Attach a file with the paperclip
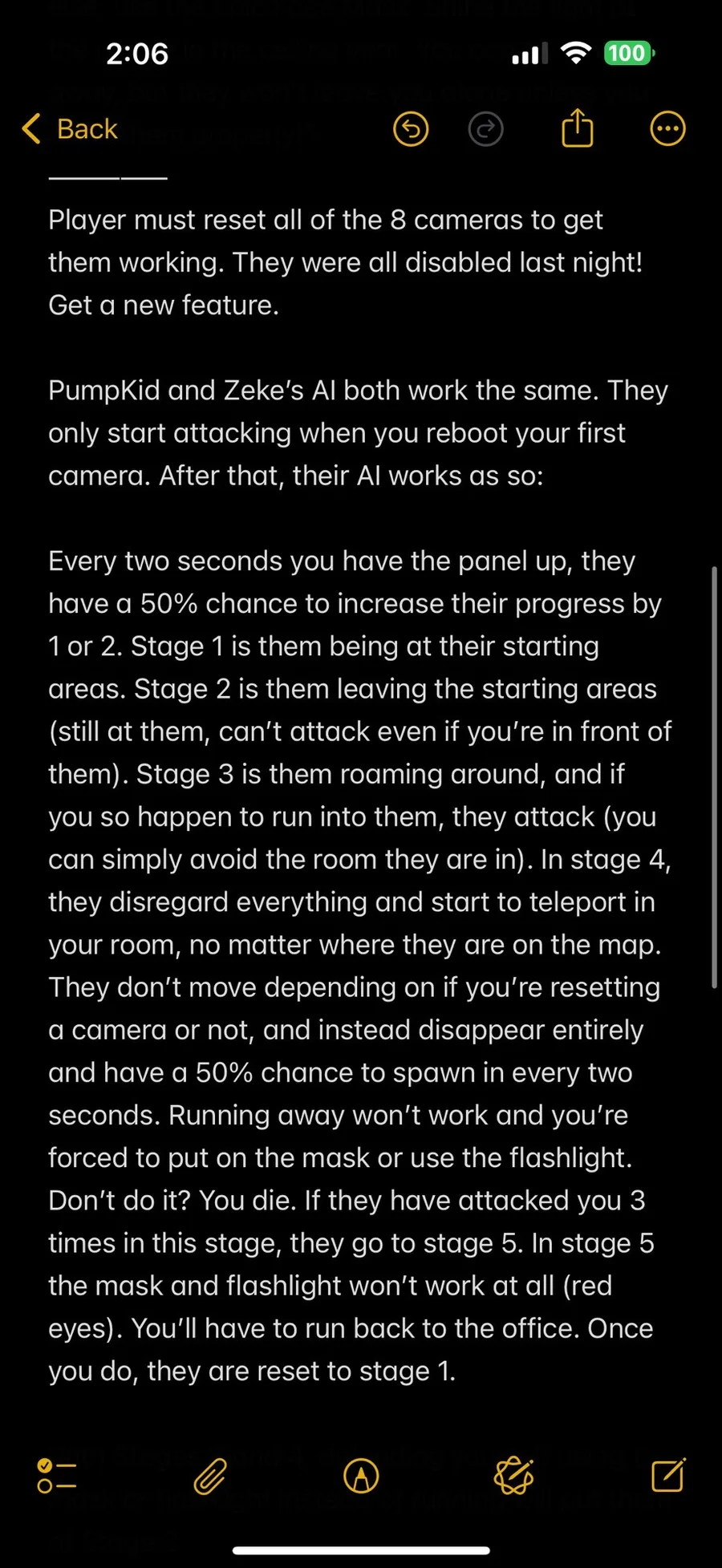The width and height of the screenshot is (722, 1568). (x=210, y=1476)
